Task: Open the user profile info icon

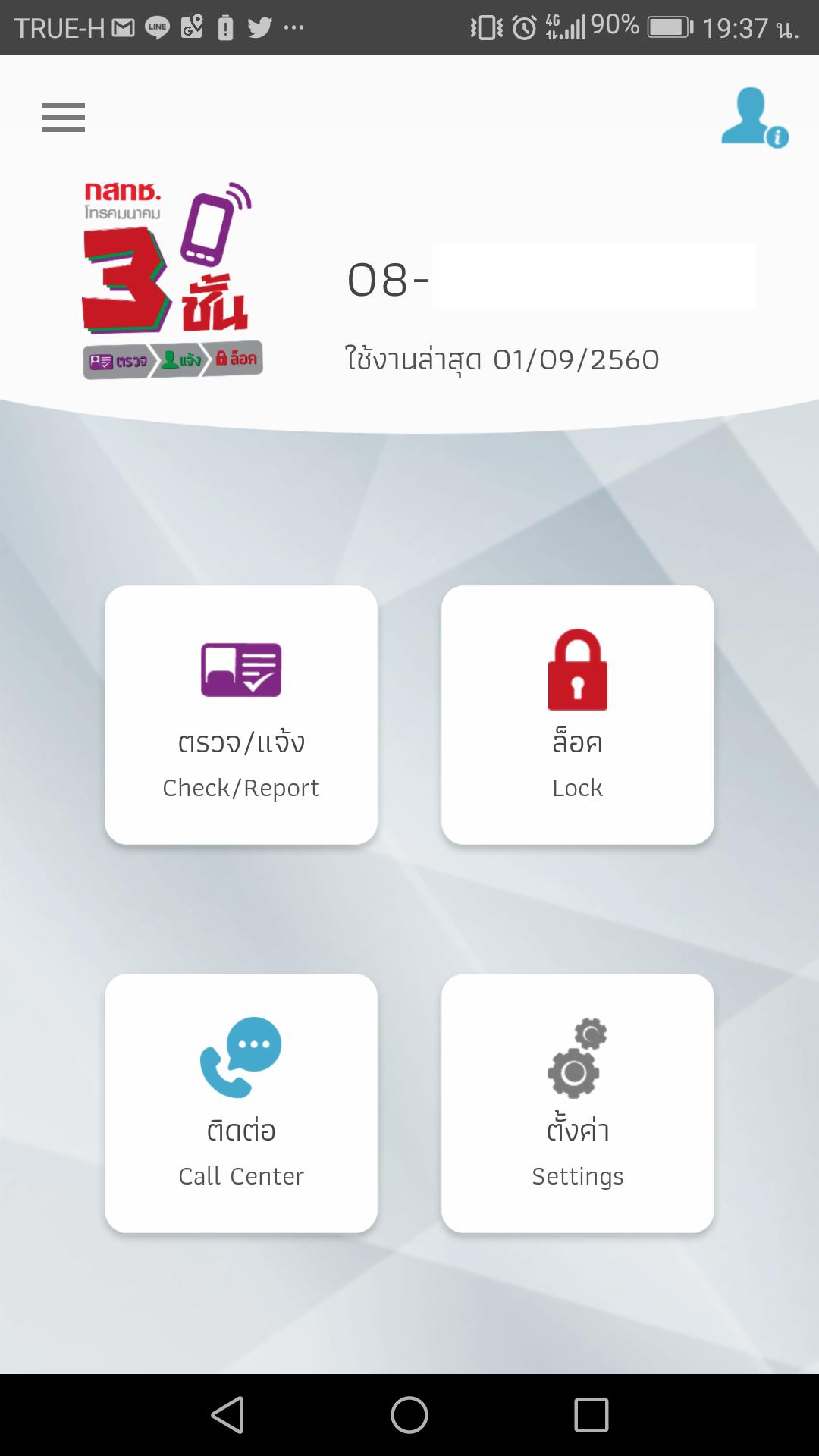Action: (x=755, y=118)
